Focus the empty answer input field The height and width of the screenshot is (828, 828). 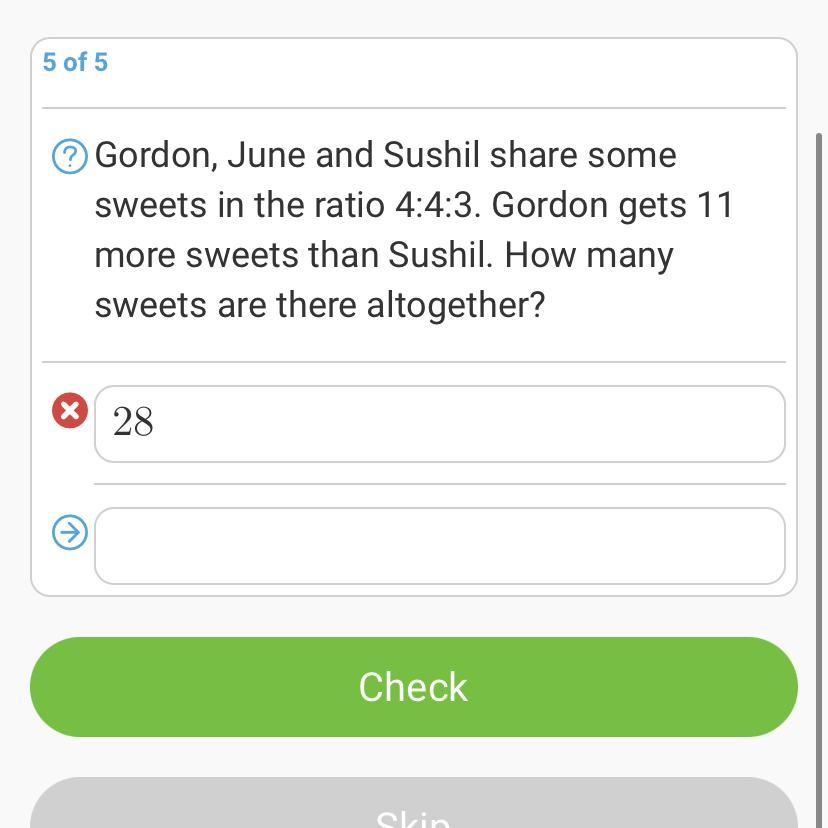(440, 546)
